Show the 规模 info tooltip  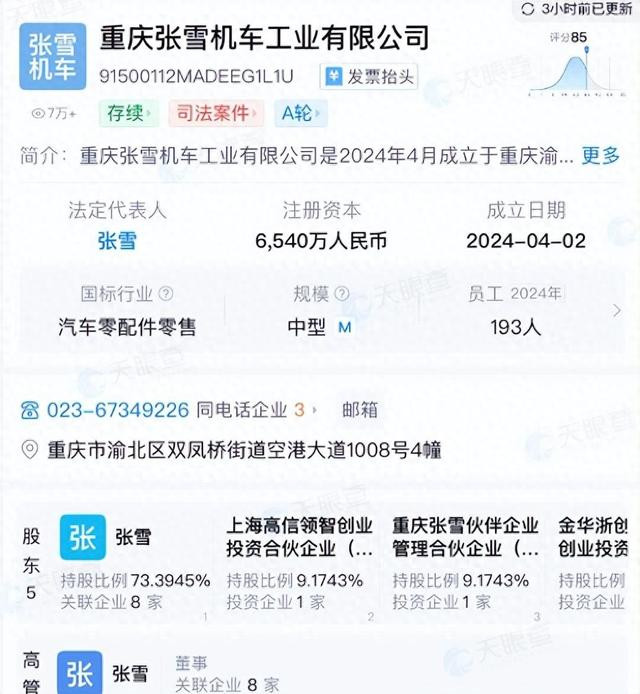[342, 294]
